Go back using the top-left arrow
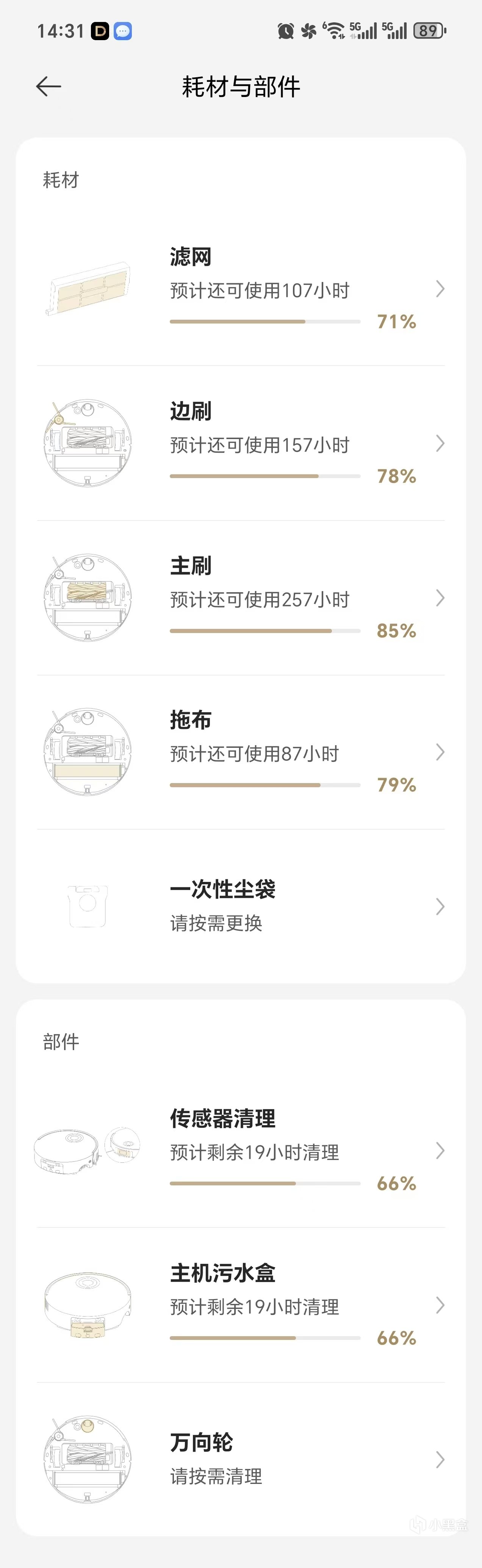Viewport: 482px width, 1568px height. [x=49, y=86]
